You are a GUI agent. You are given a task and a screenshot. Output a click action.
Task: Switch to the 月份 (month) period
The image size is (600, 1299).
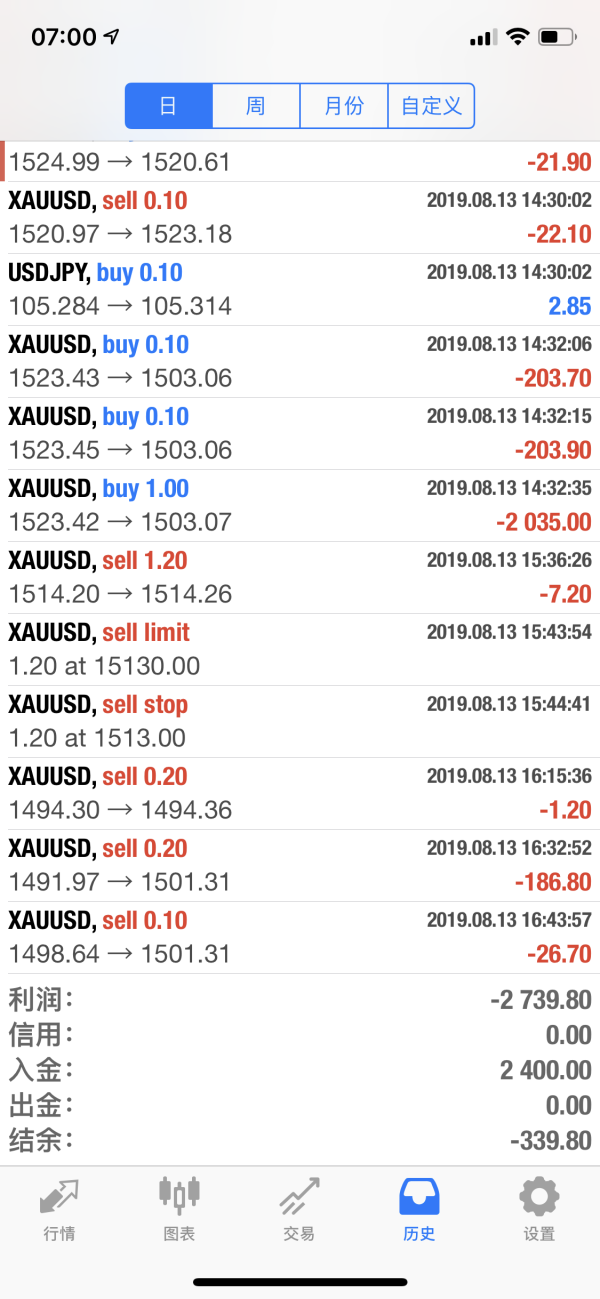(x=344, y=106)
